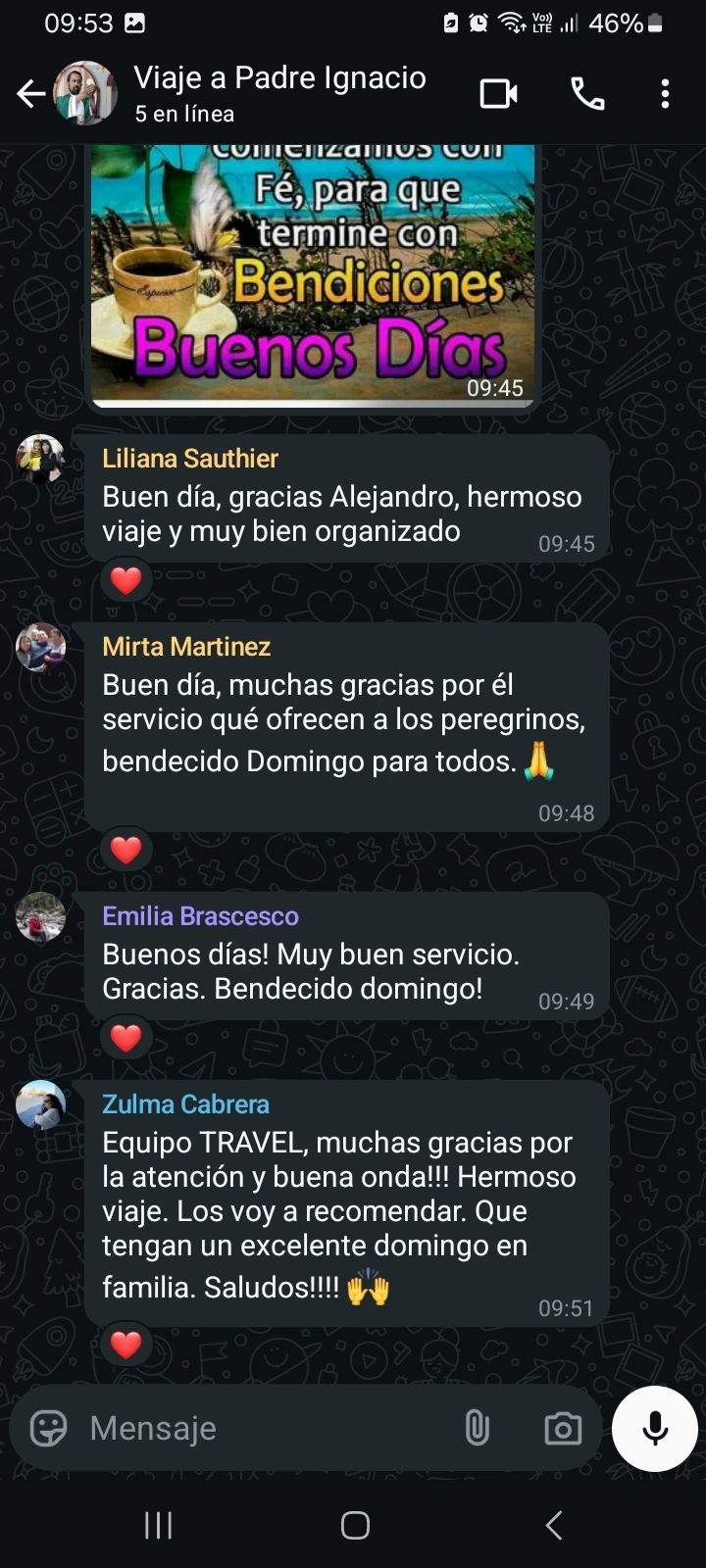706x1568 pixels.
Task: Attach a file with the paperclip
Action: point(478,1429)
